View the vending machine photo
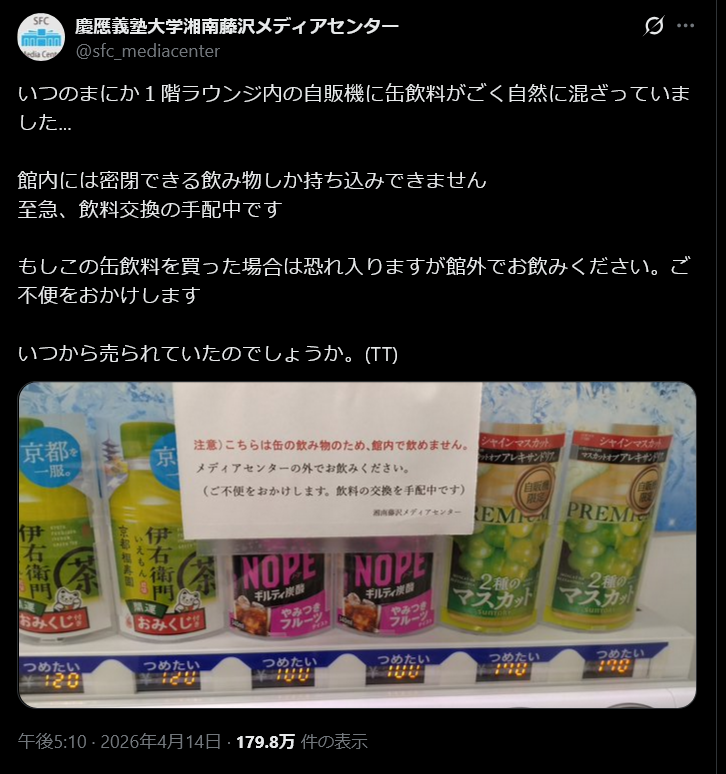 tap(357, 545)
